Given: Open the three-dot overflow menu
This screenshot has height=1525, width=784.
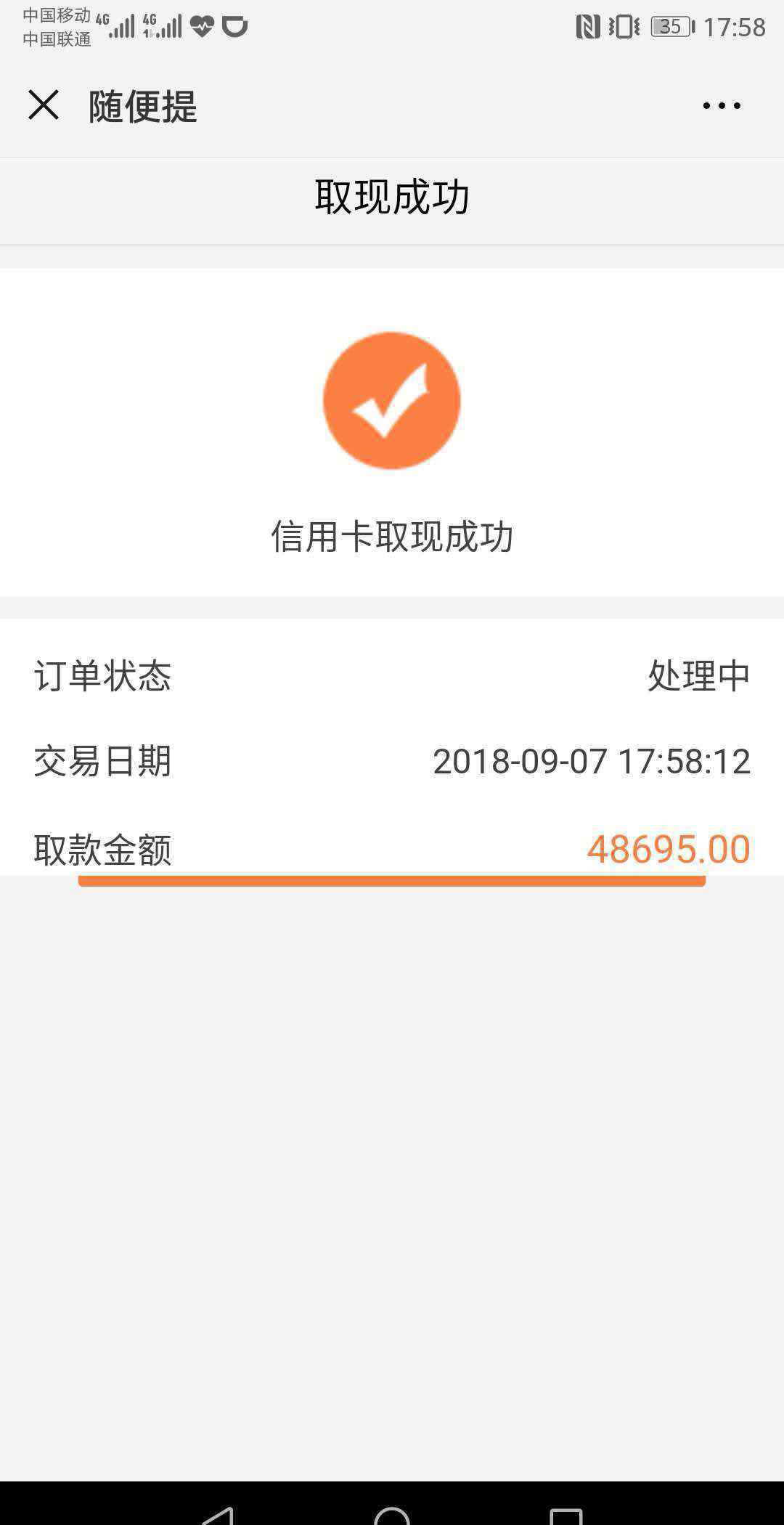Looking at the screenshot, I should [x=721, y=106].
